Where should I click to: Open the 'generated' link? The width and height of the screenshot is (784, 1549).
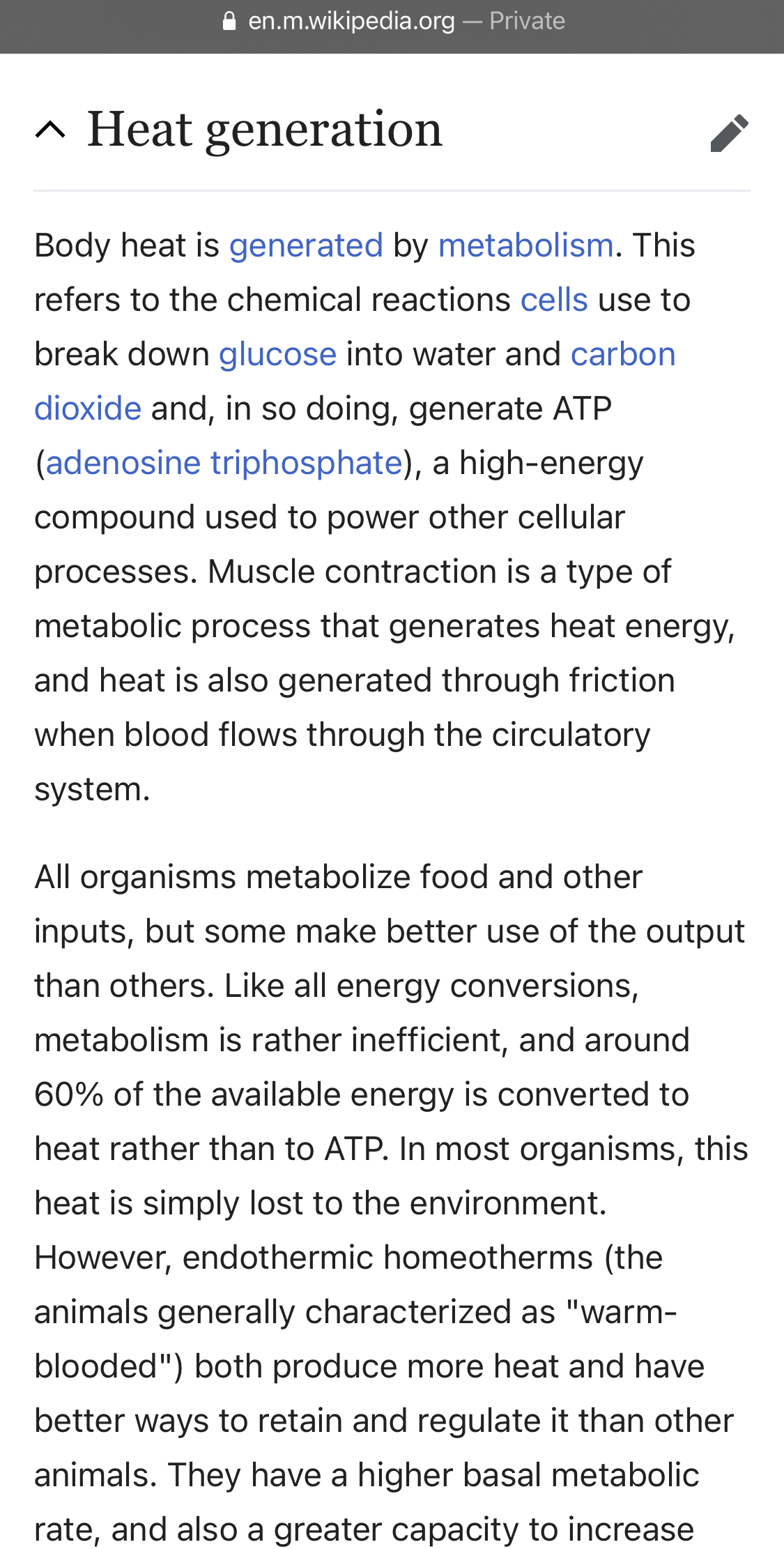[x=306, y=245]
